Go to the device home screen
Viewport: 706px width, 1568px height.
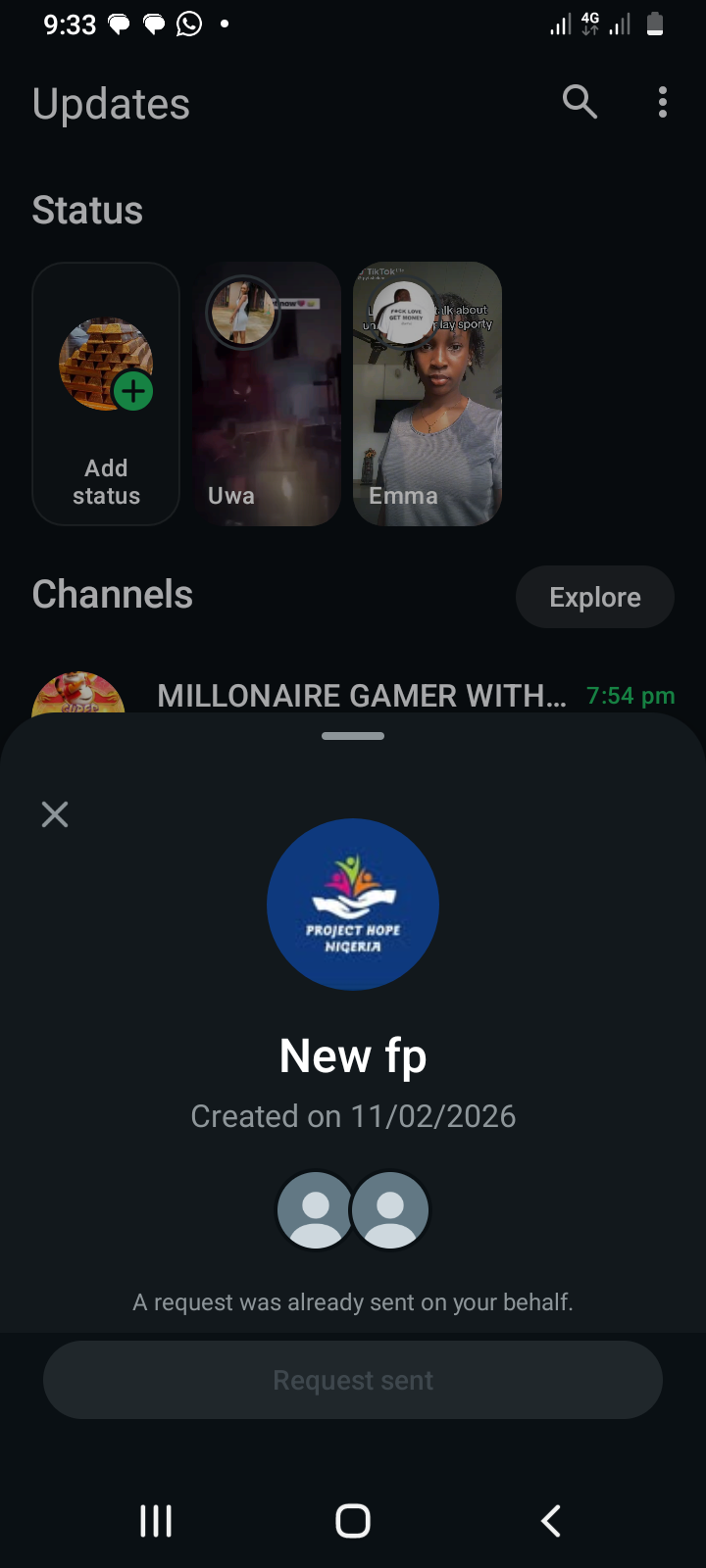[x=353, y=1521]
